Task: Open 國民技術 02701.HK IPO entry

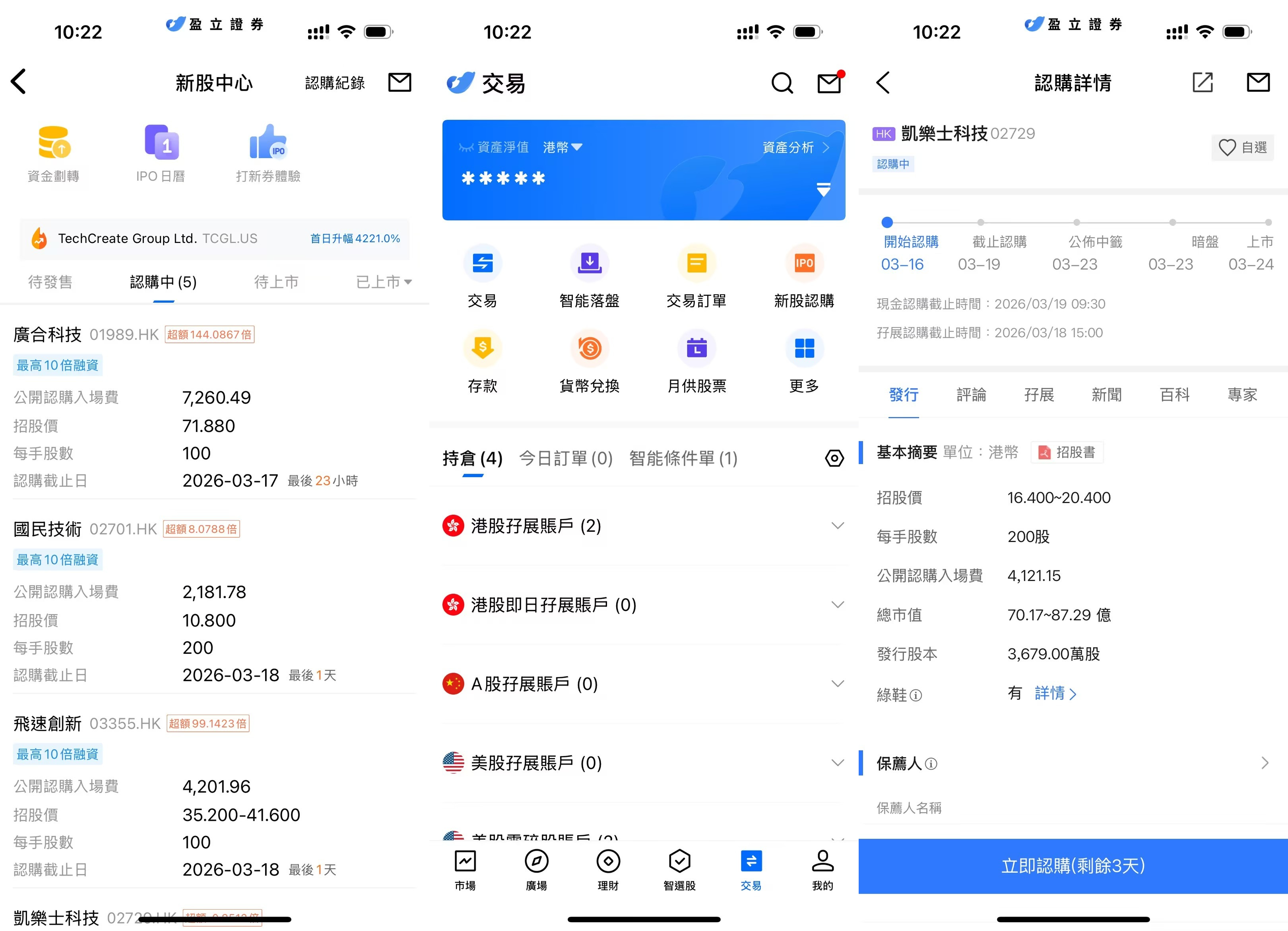Action: tap(48, 529)
